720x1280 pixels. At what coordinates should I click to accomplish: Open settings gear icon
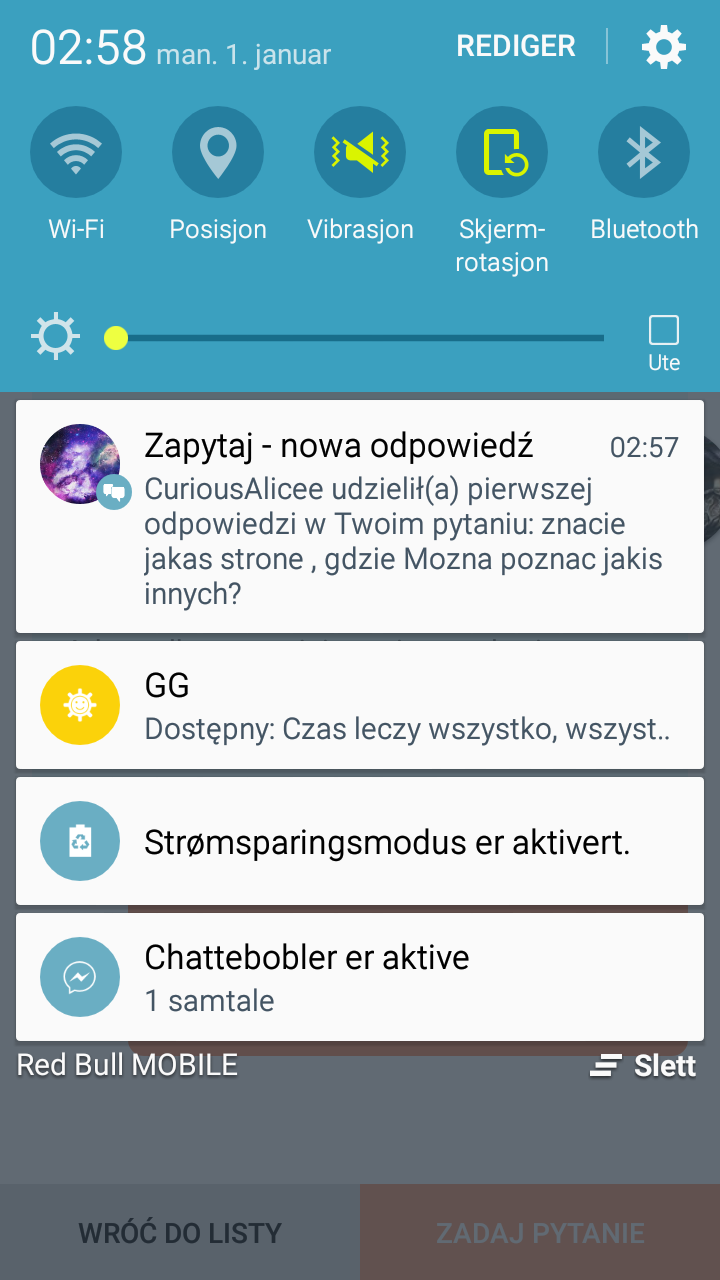[664, 47]
